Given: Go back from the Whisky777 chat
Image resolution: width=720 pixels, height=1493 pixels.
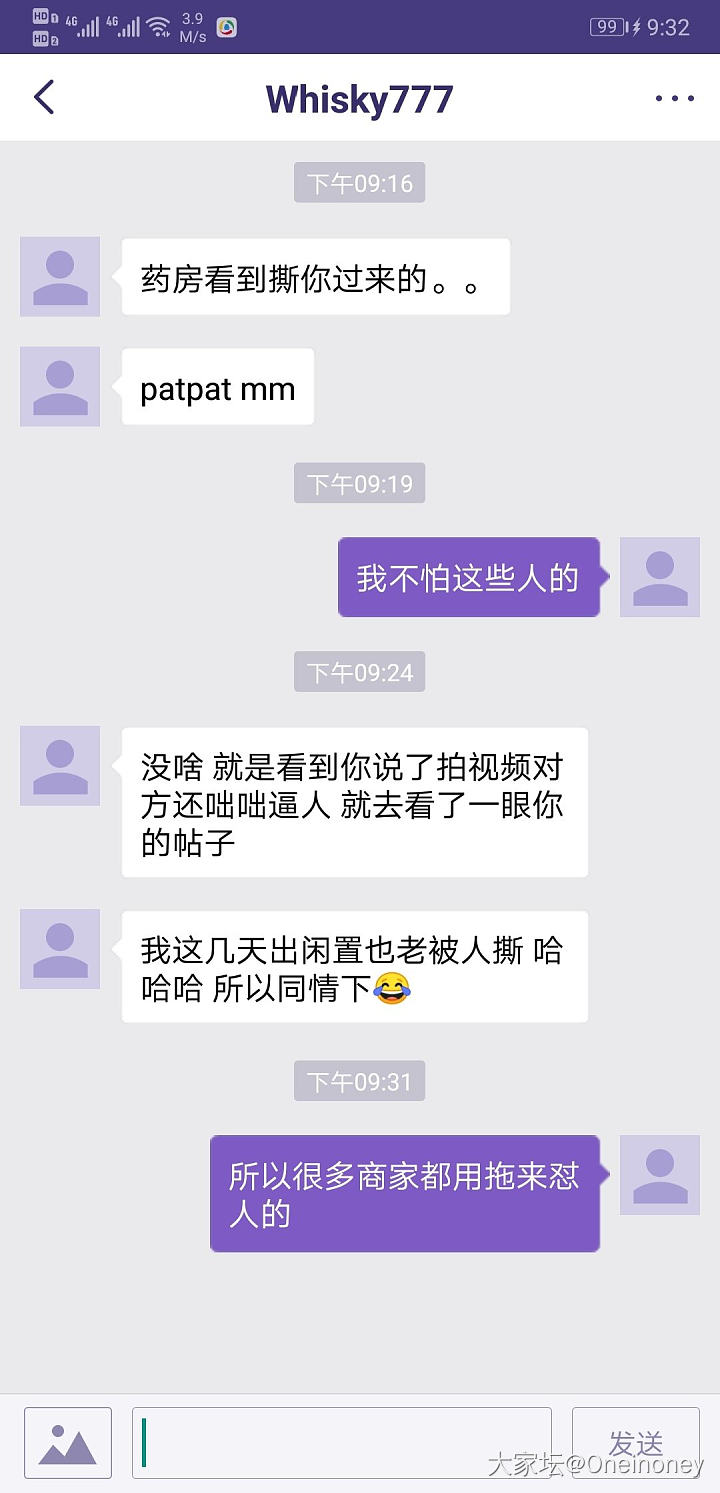Looking at the screenshot, I should pos(44,98).
